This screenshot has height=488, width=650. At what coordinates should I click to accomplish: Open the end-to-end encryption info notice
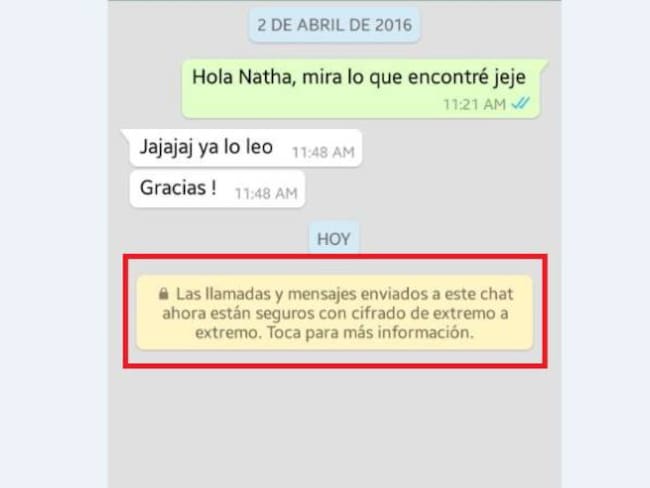tap(334, 313)
